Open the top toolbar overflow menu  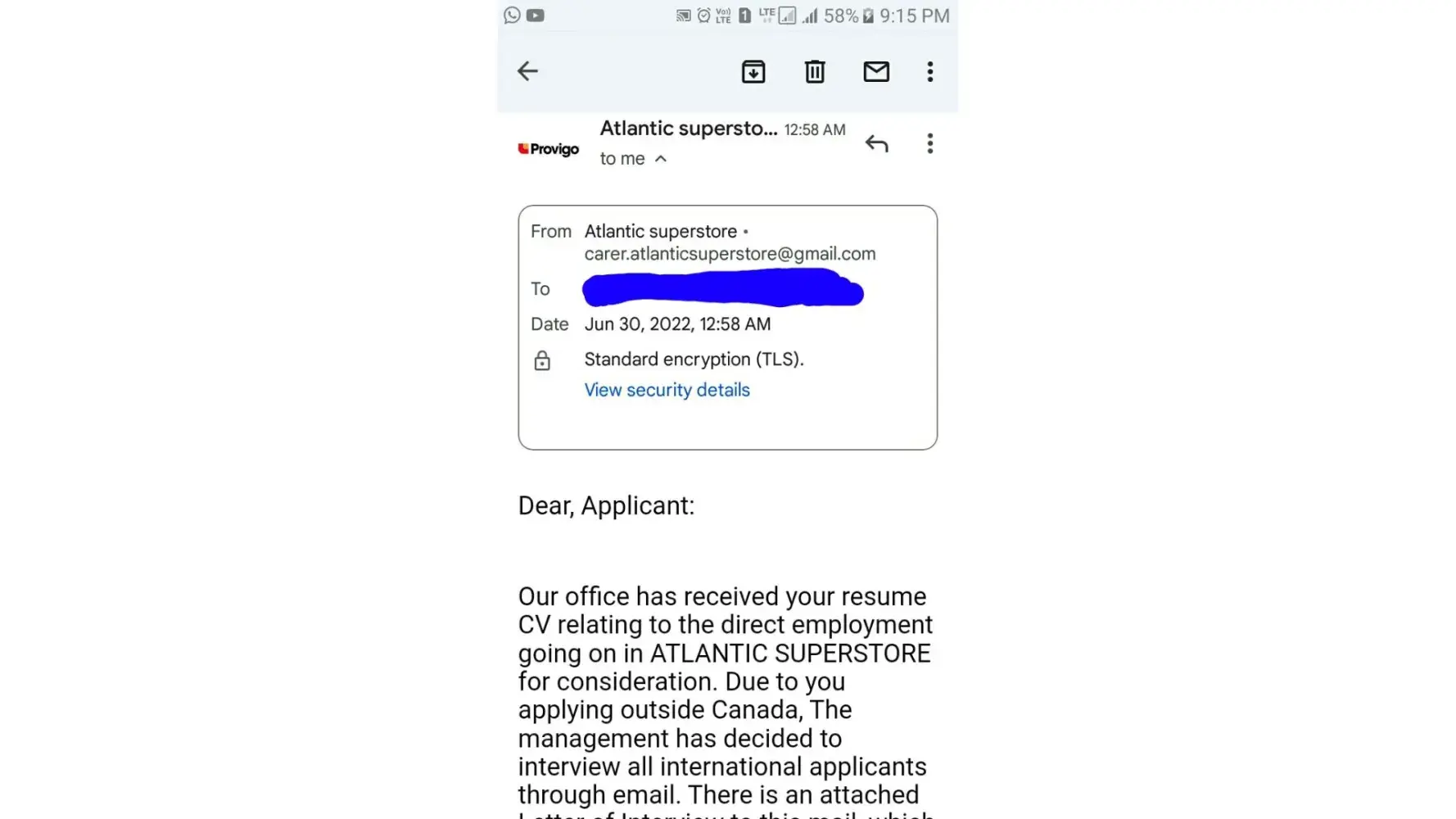point(929,72)
